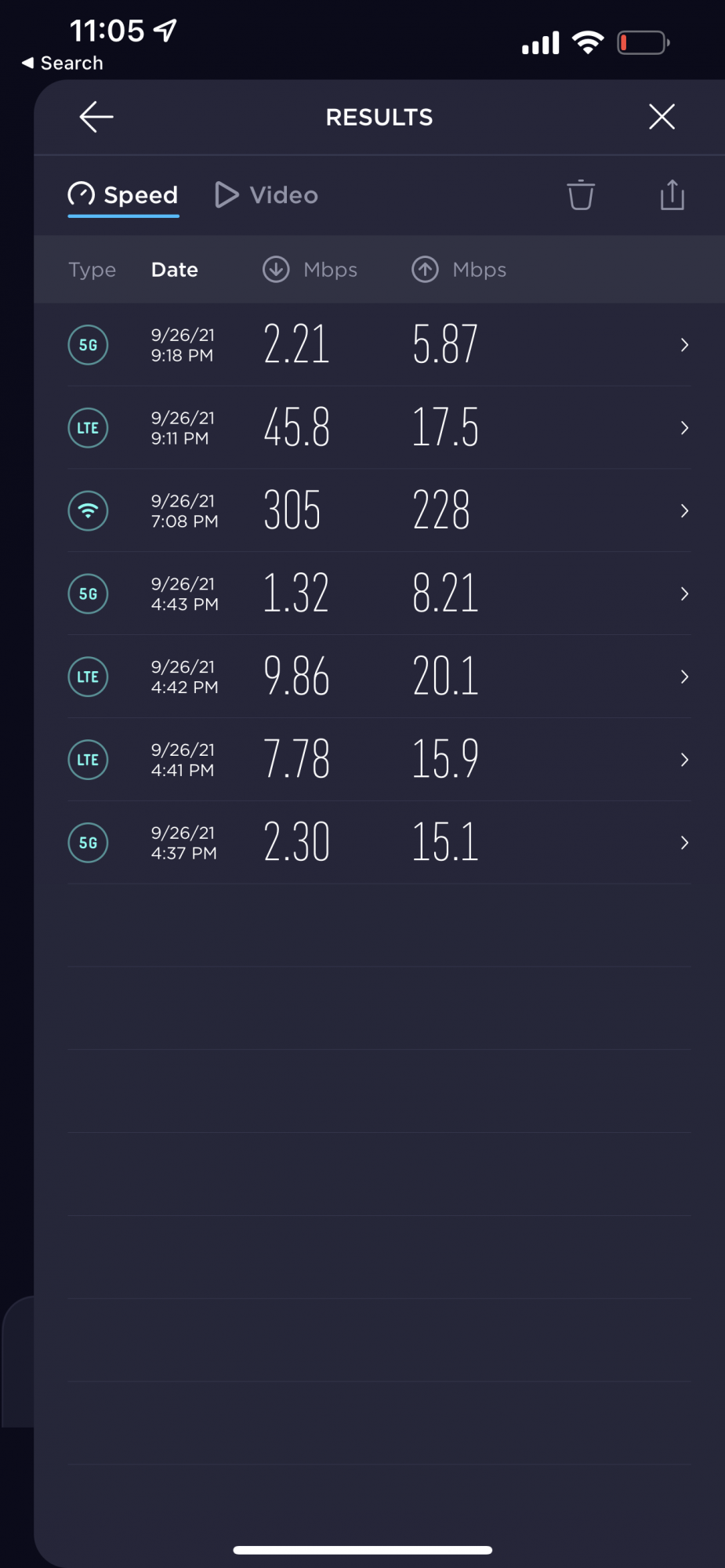
Task: Go back using the arrow icon
Action: pos(96,118)
